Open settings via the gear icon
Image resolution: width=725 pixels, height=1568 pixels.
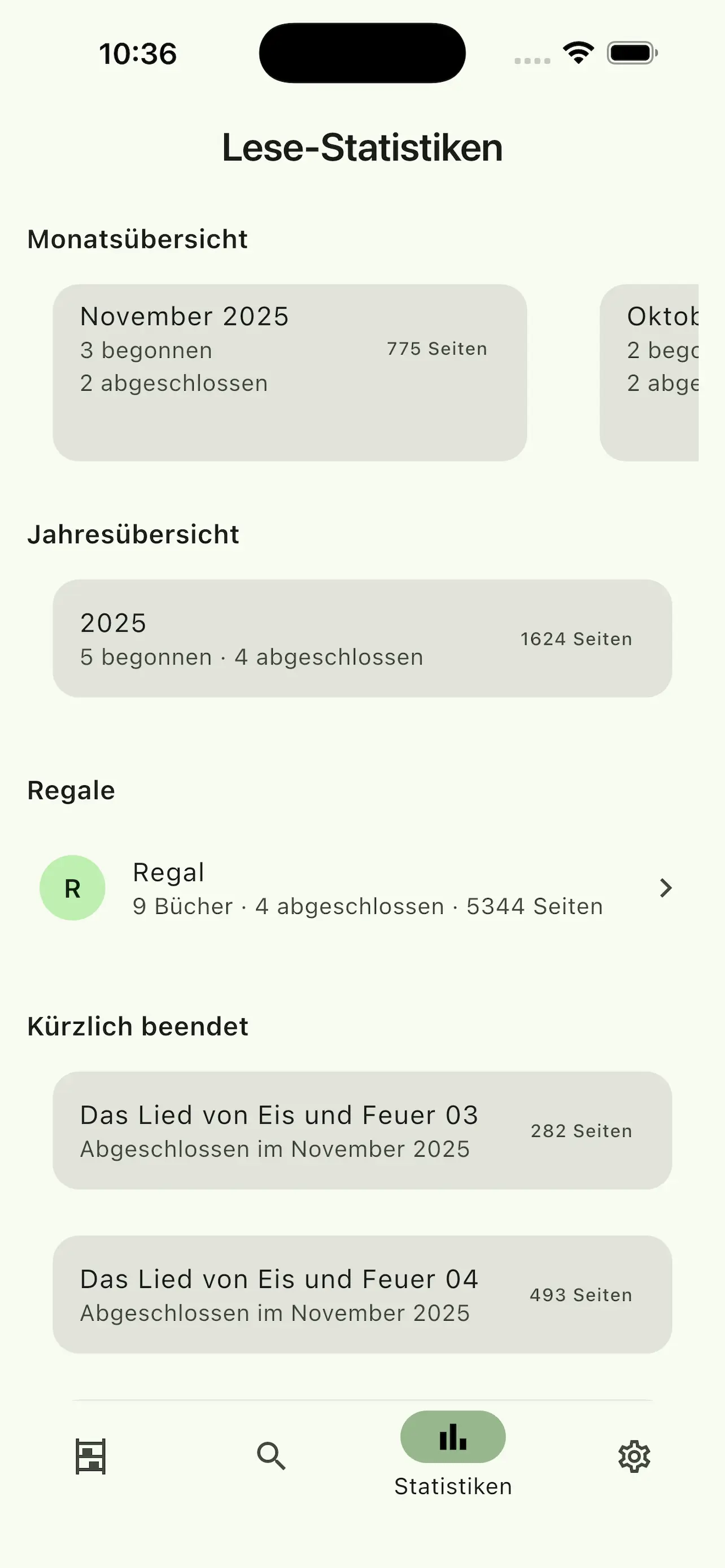[x=634, y=1457]
